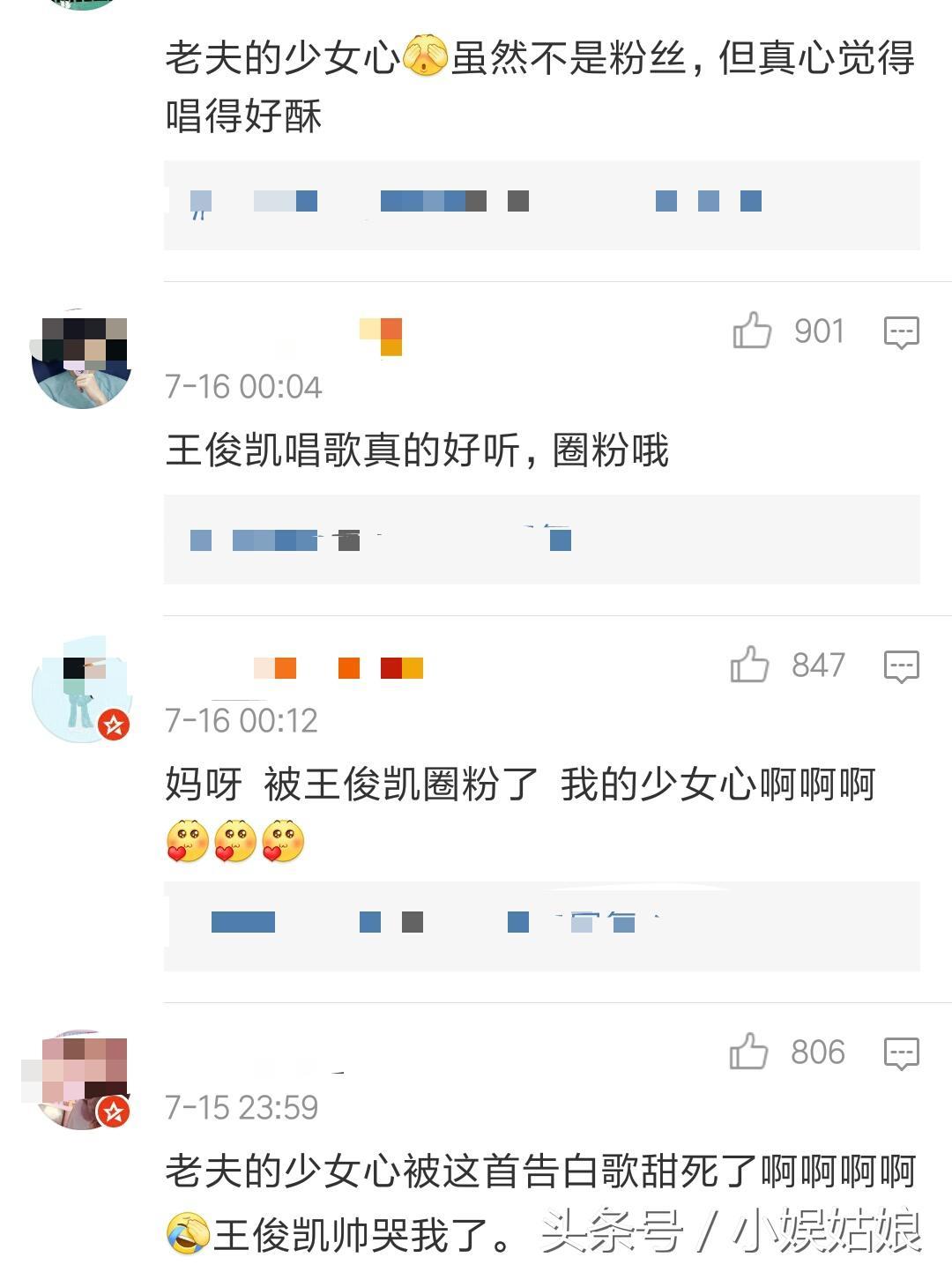Reply to the comment posted 7-15 23:59
The image size is (952, 1272).
pos(901,1053)
